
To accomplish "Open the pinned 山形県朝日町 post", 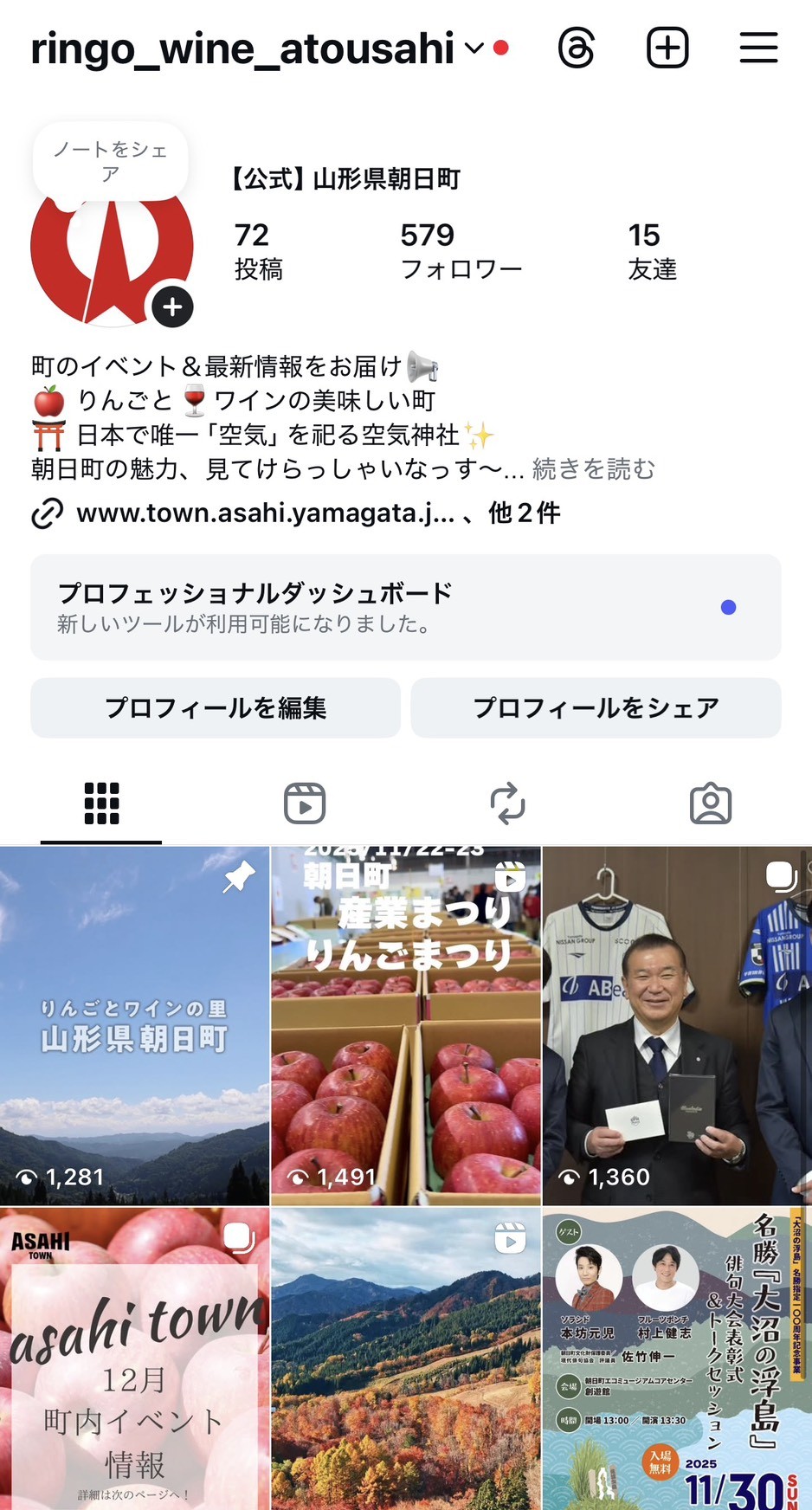I will pos(134,1026).
